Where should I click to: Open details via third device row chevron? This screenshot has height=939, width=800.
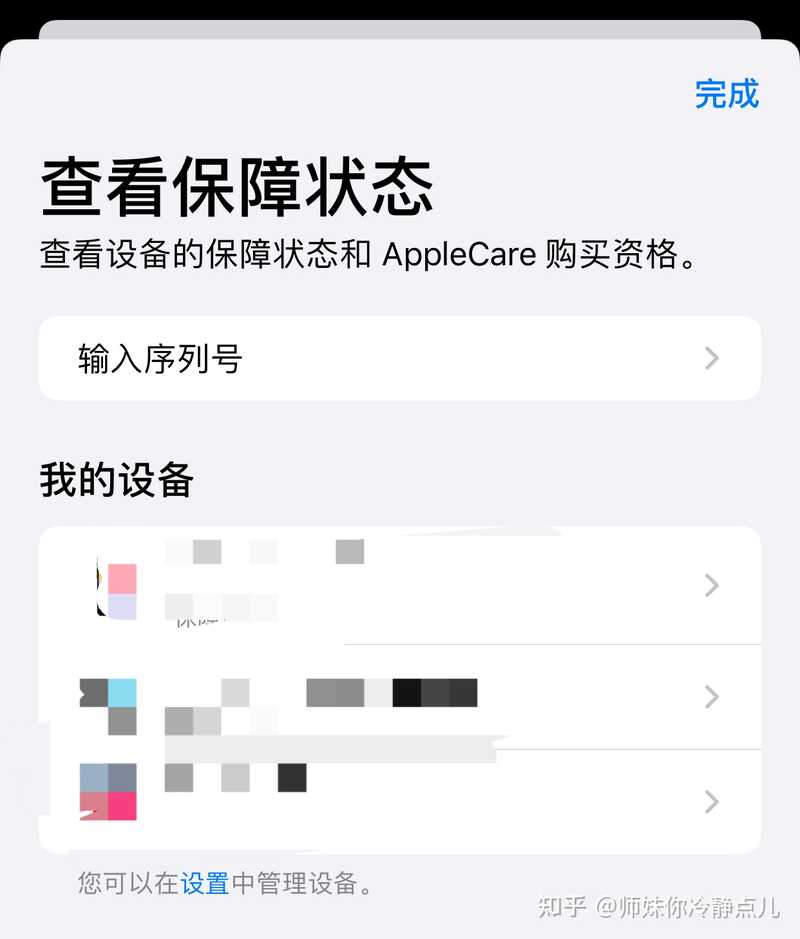710,801
